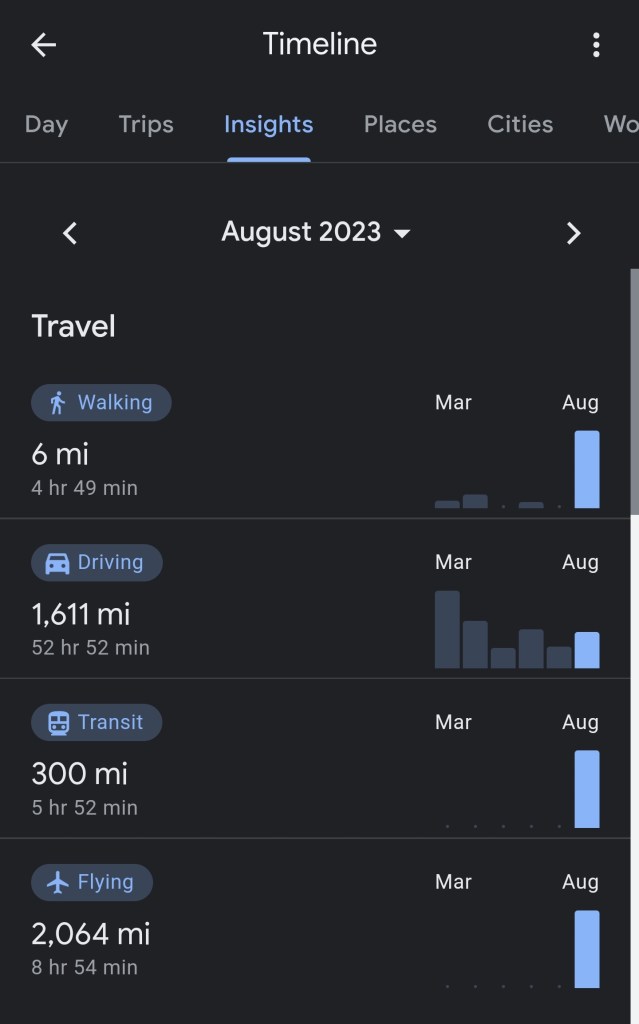Open the Places tab
Viewport: 639px width, 1024px height.
pyautogui.click(x=400, y=125)
